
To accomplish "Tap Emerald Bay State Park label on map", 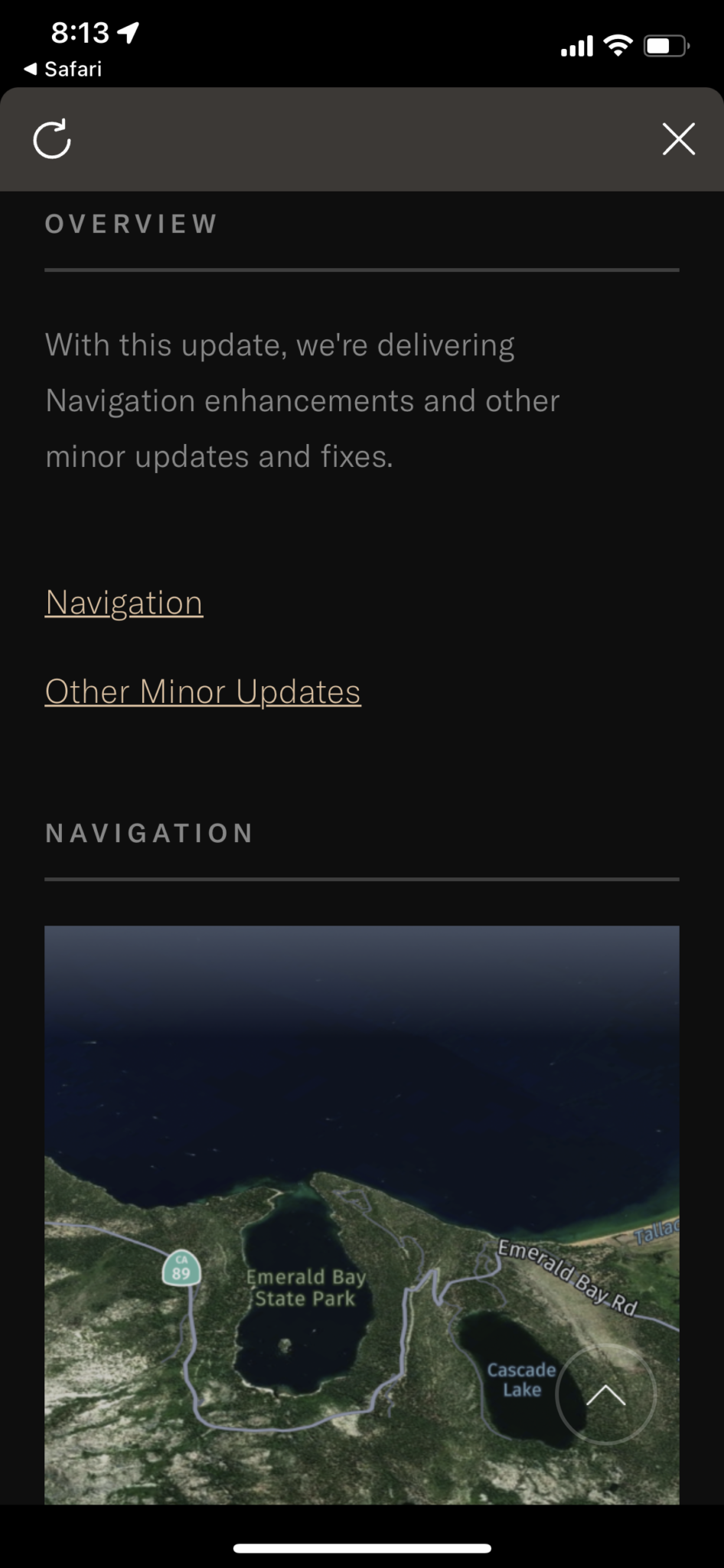I will pos(305,1287).
